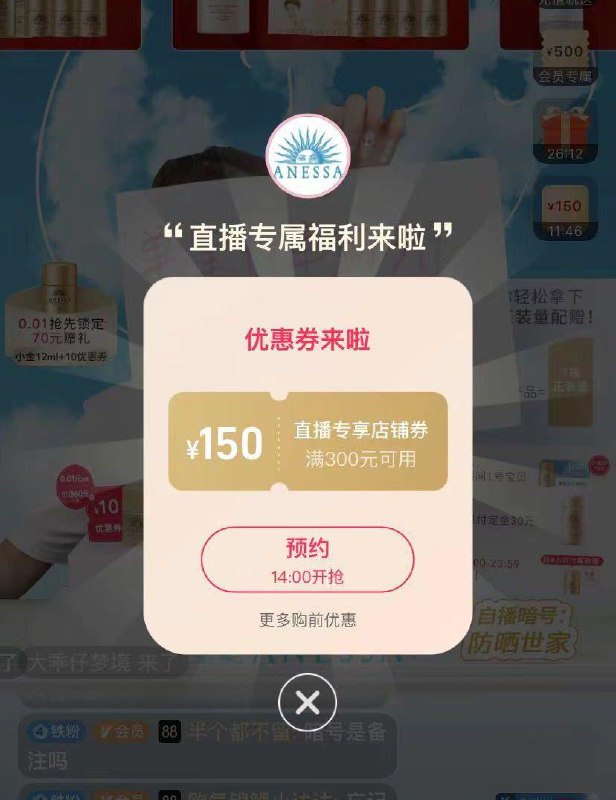Tap the 预约 reserve button
Viewport: 616px width, 800px height.
(307, 559)
